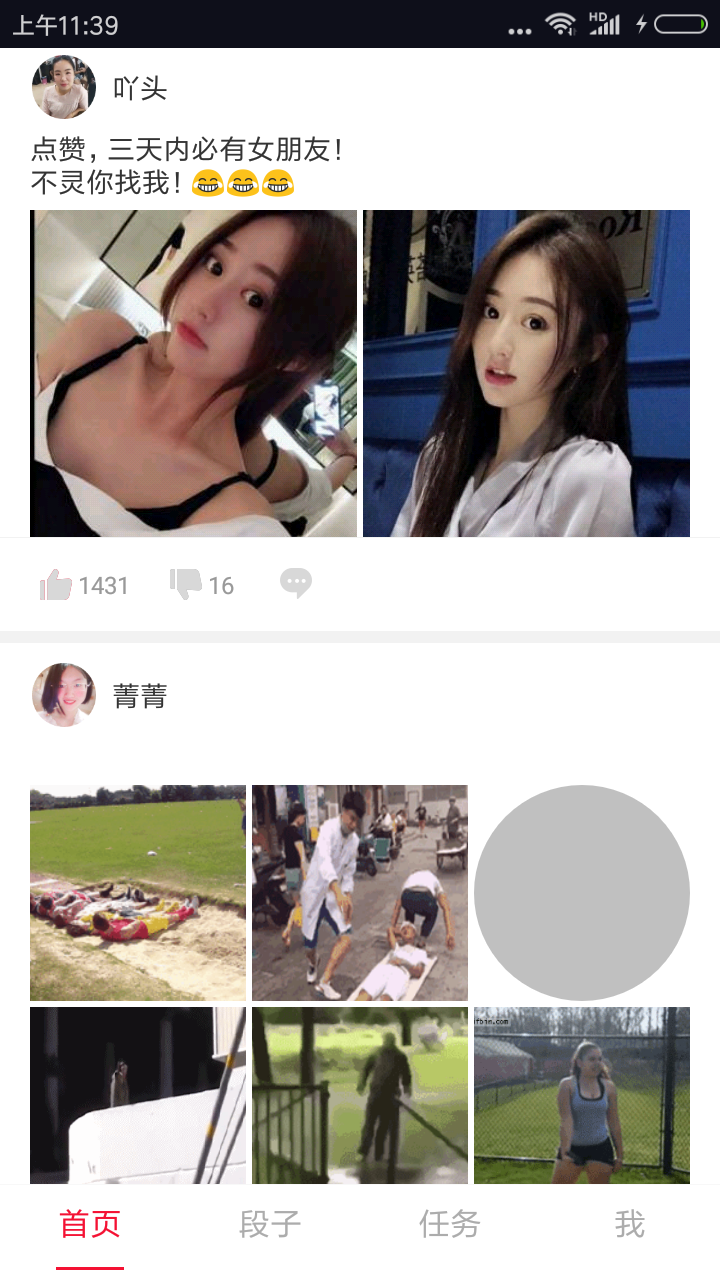This screenshot has height=1280, width=720.
Task: Switch to the 段子 tab
Action: point(270,1224)
